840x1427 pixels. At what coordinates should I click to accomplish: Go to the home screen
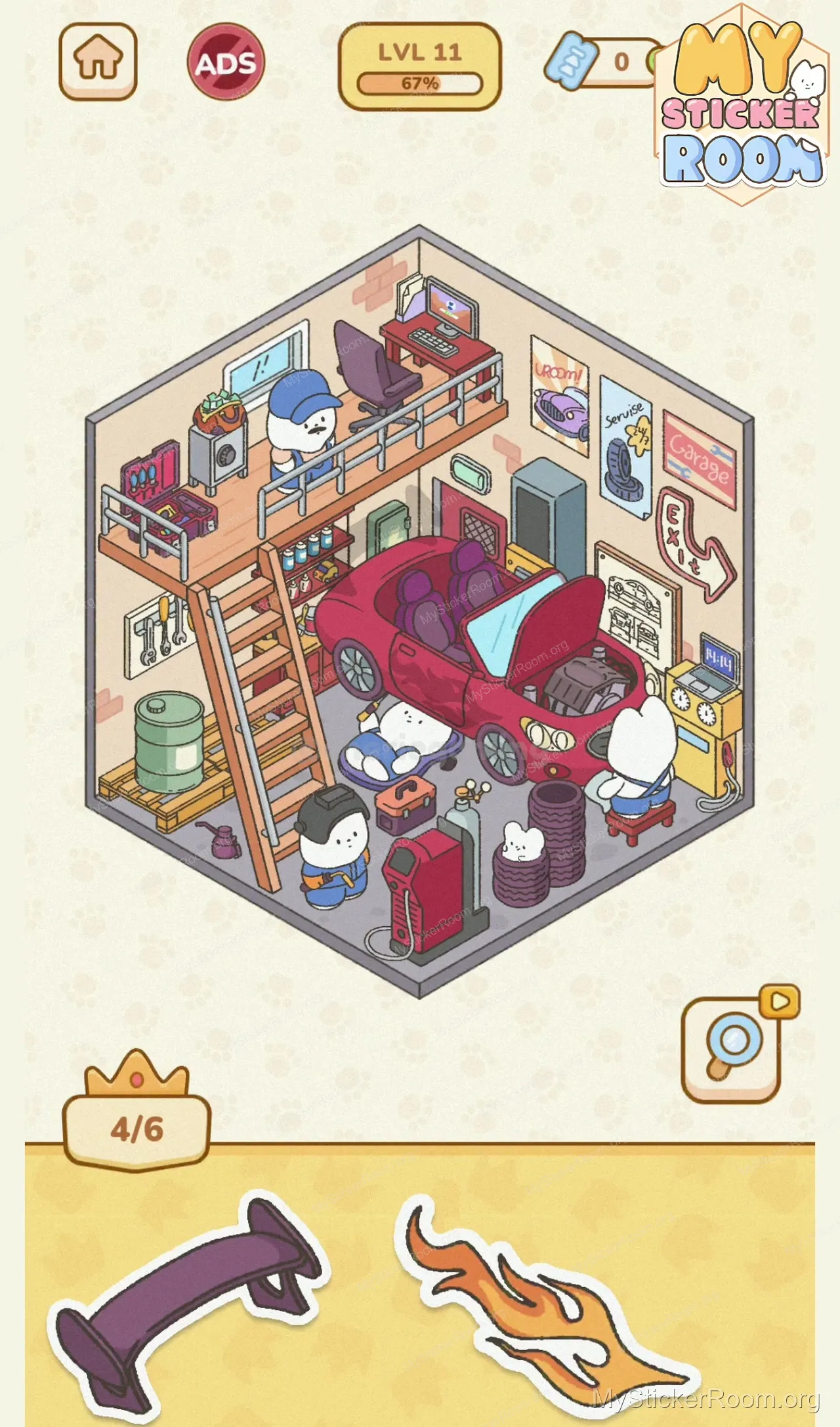coord(98,61)
